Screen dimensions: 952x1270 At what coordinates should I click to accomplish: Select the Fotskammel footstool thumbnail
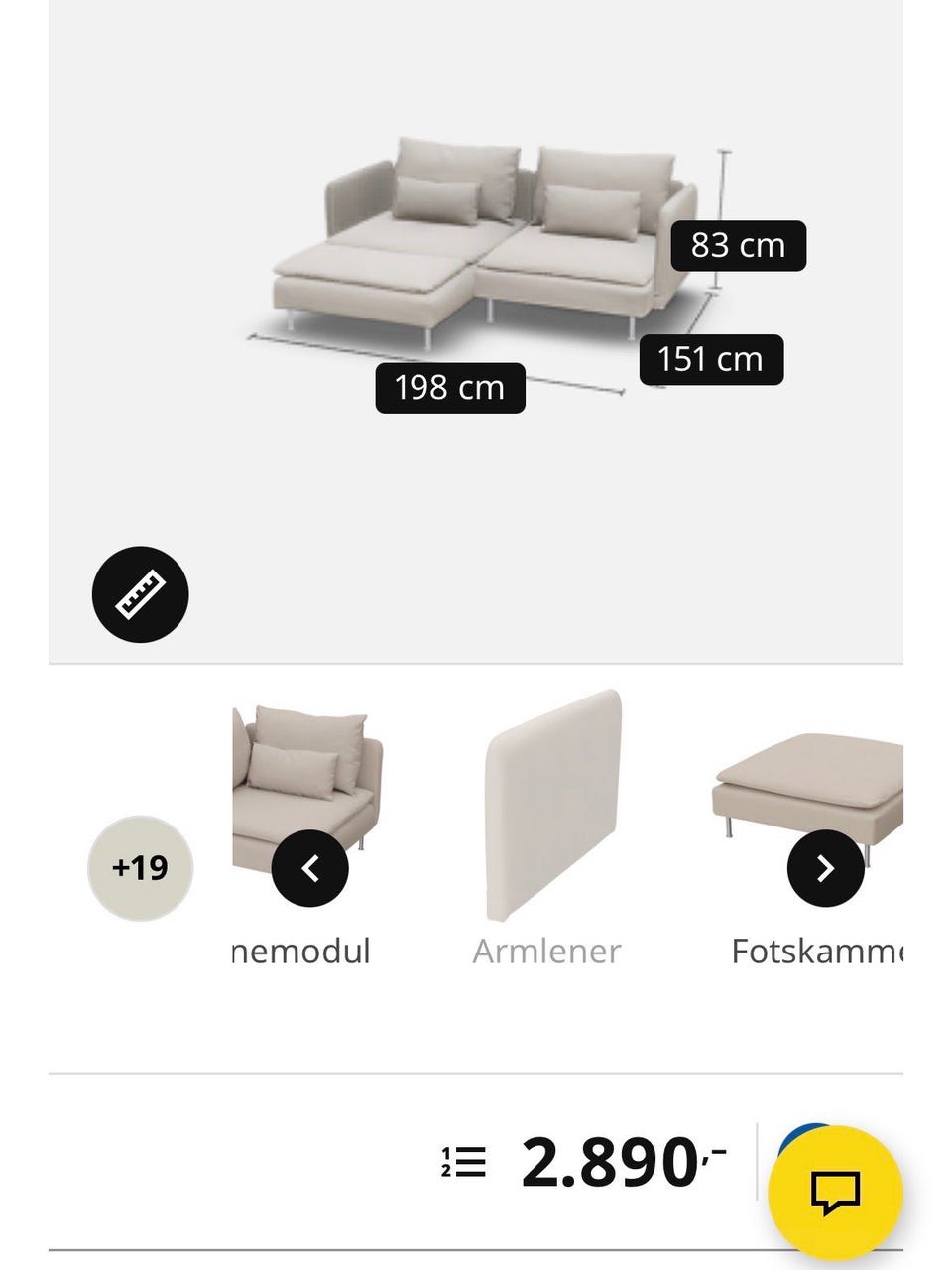(813, 784)
